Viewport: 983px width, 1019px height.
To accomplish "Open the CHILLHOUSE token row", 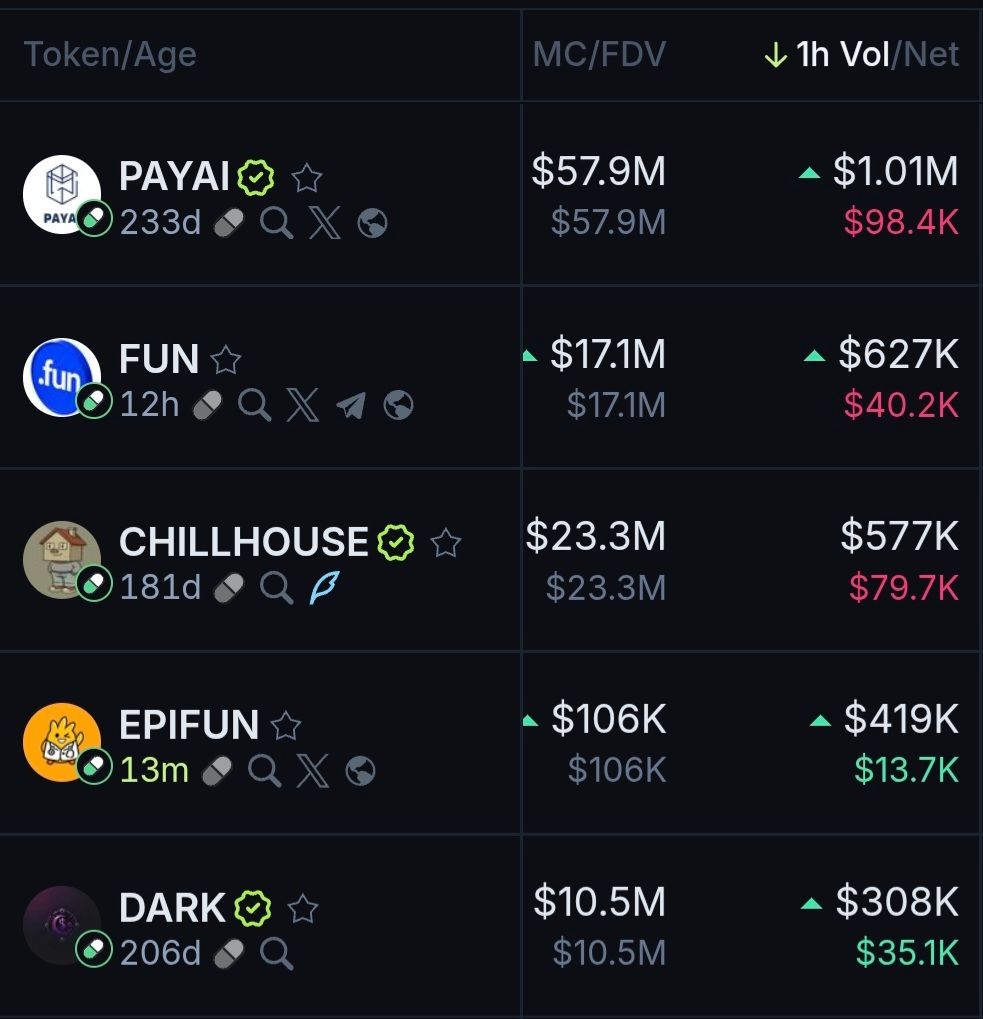I will (243, 542).
